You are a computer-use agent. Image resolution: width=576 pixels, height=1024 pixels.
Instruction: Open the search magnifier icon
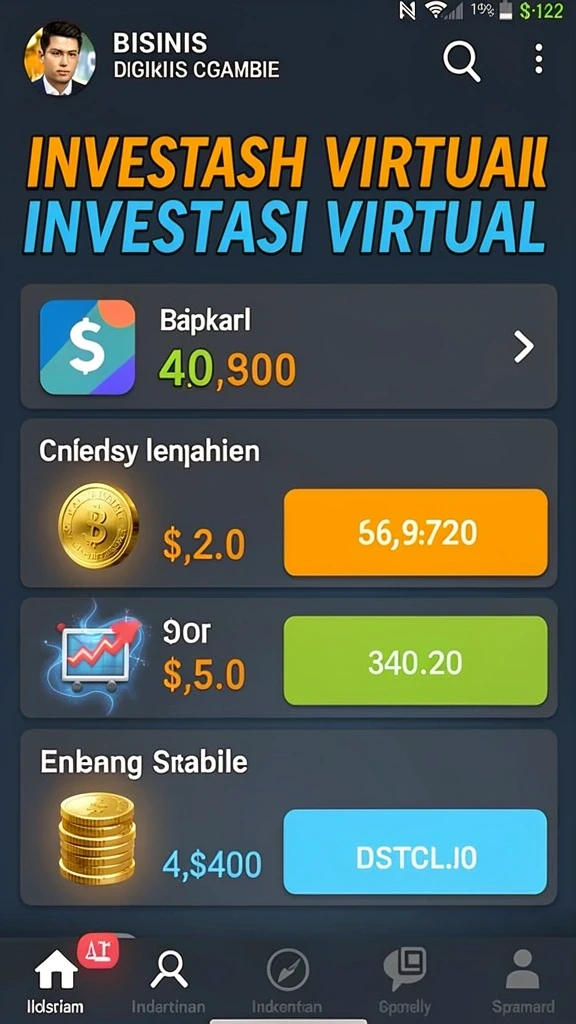462,61
